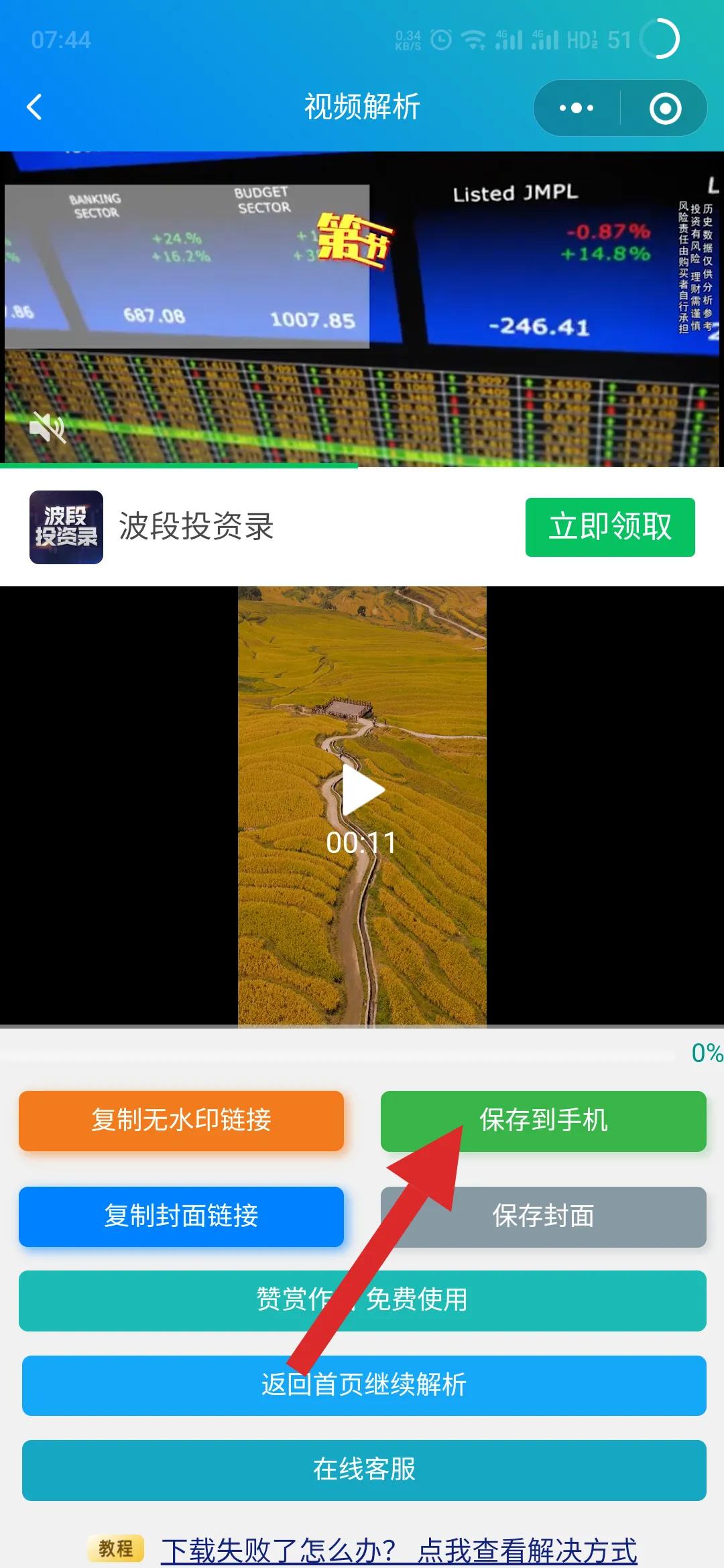Tap 保存到手机 to save the video
The image size is (724, 1568).
(x=543, y=1120)
